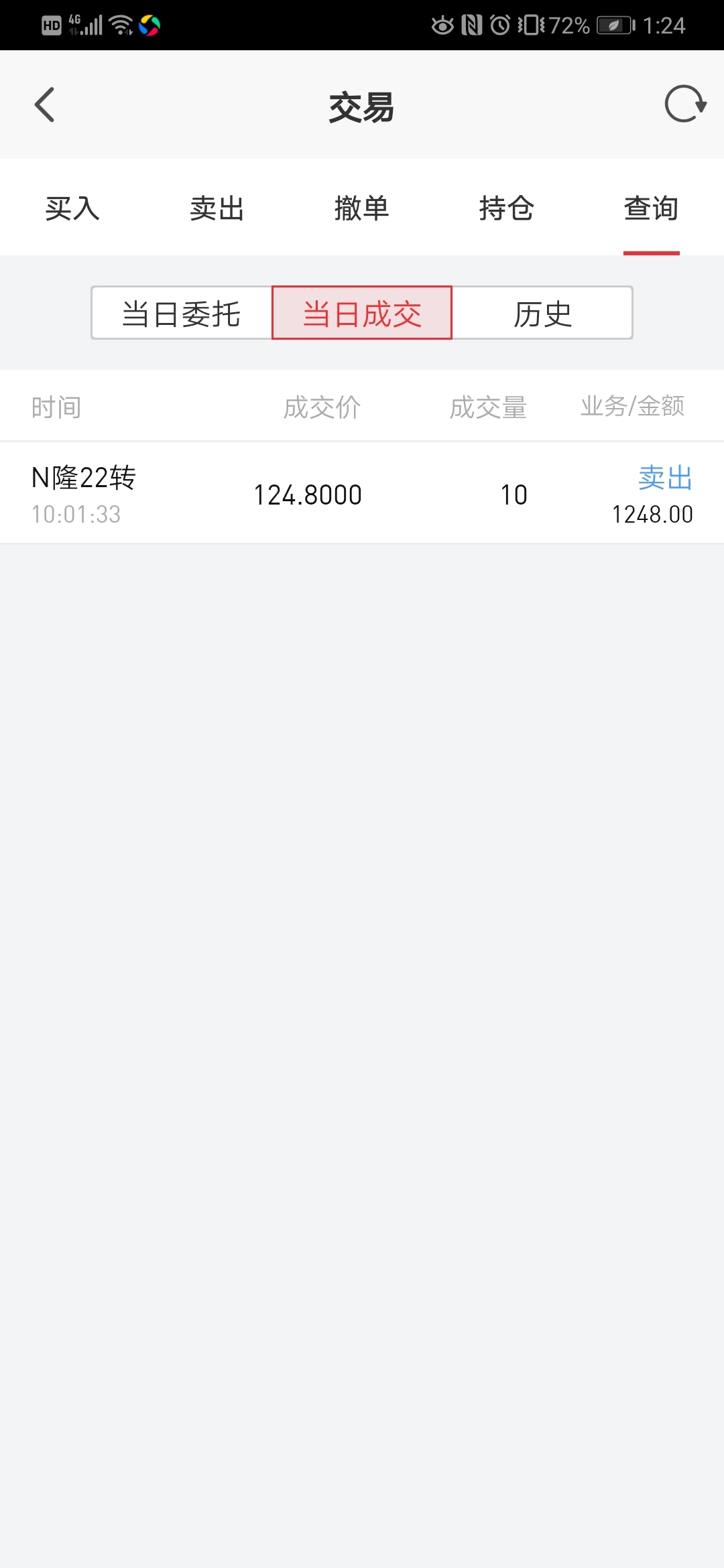Open the 持仓 tab

click(x=507, y=208)
